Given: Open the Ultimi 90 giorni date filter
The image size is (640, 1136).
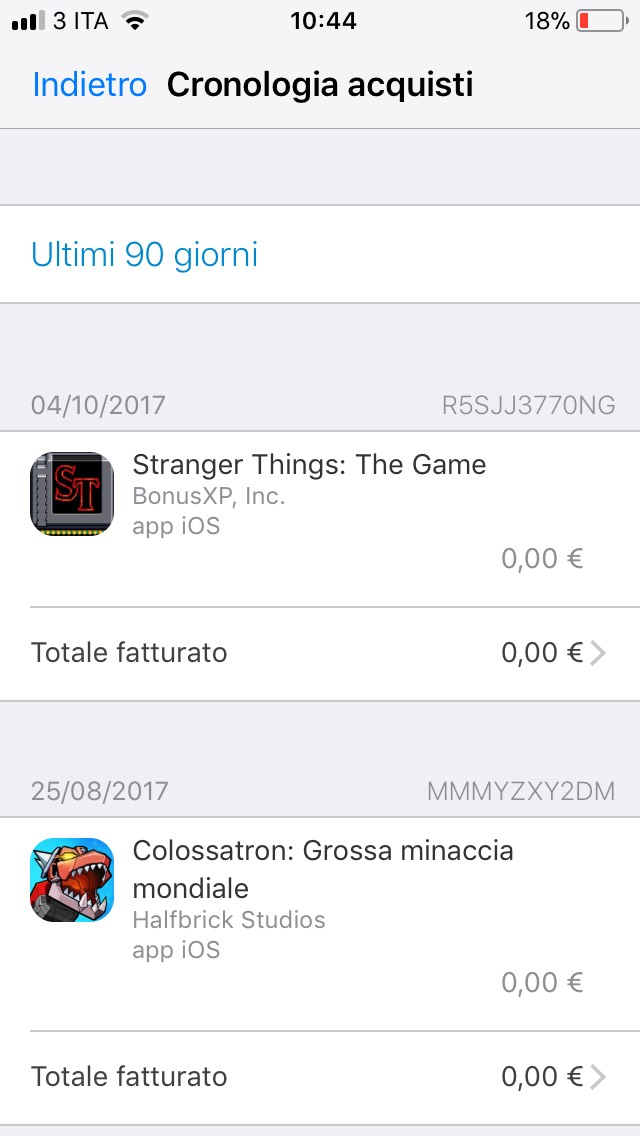Looking at the screenshot, I should coord(144,255).
